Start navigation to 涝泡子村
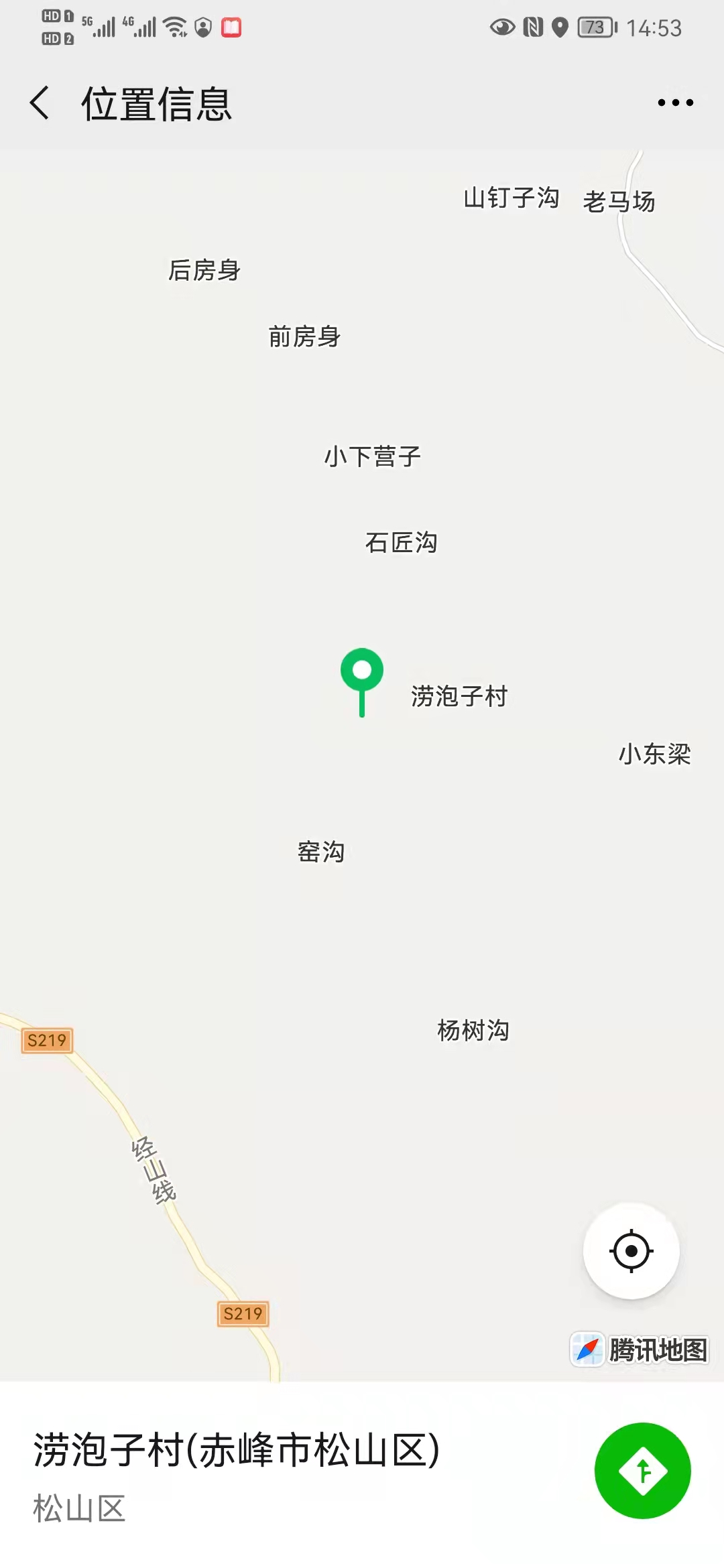 642,1471
